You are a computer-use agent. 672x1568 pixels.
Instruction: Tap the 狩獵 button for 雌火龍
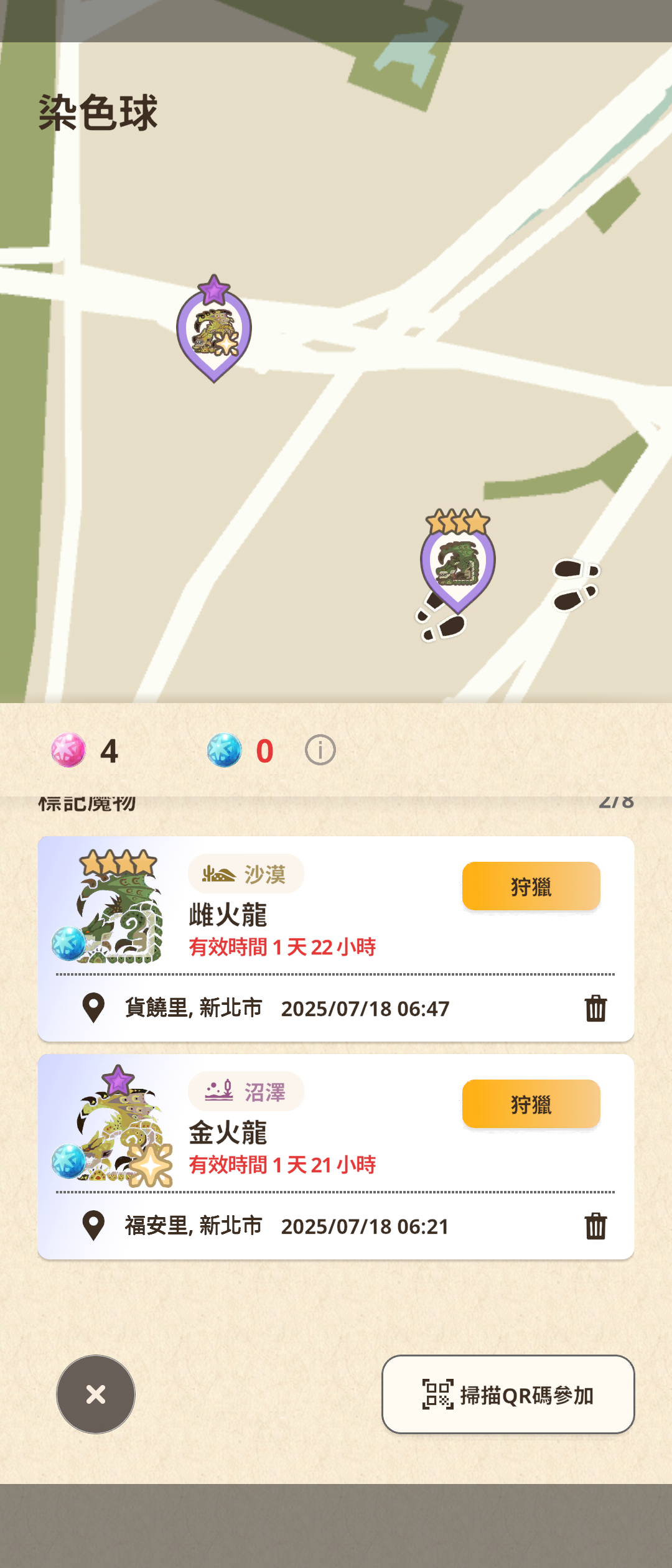[531, 886]
